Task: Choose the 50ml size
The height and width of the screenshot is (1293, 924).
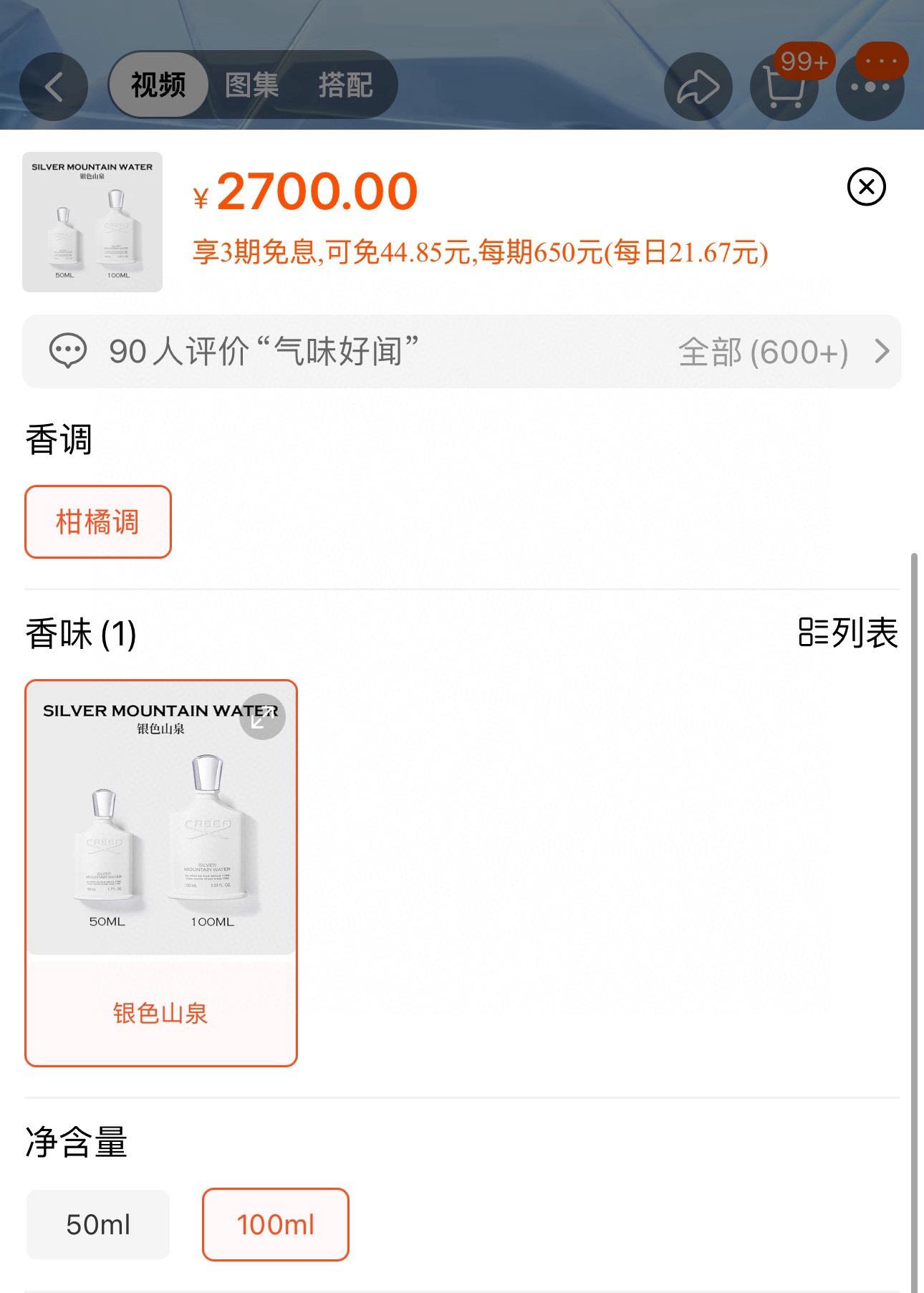Action: point(98,1224)
